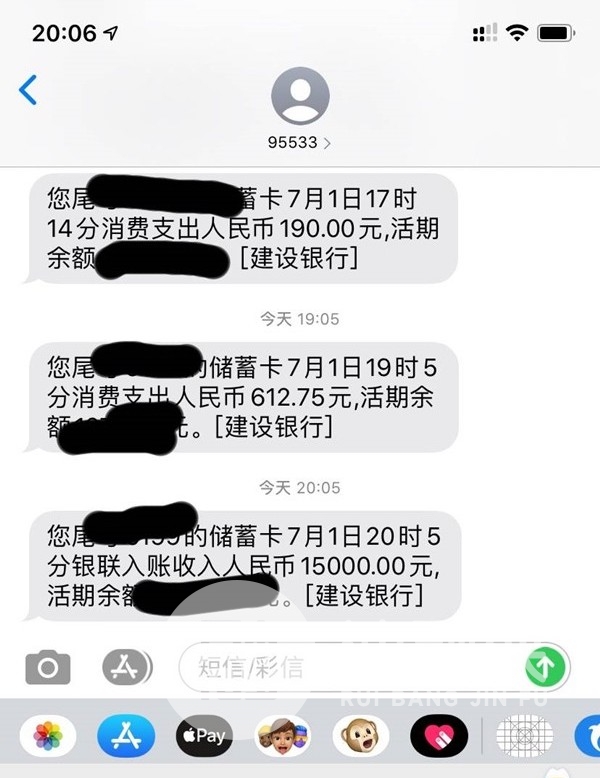Open the App Store in the app strip
Screen dimensions: 600x778
click(126, 737)
